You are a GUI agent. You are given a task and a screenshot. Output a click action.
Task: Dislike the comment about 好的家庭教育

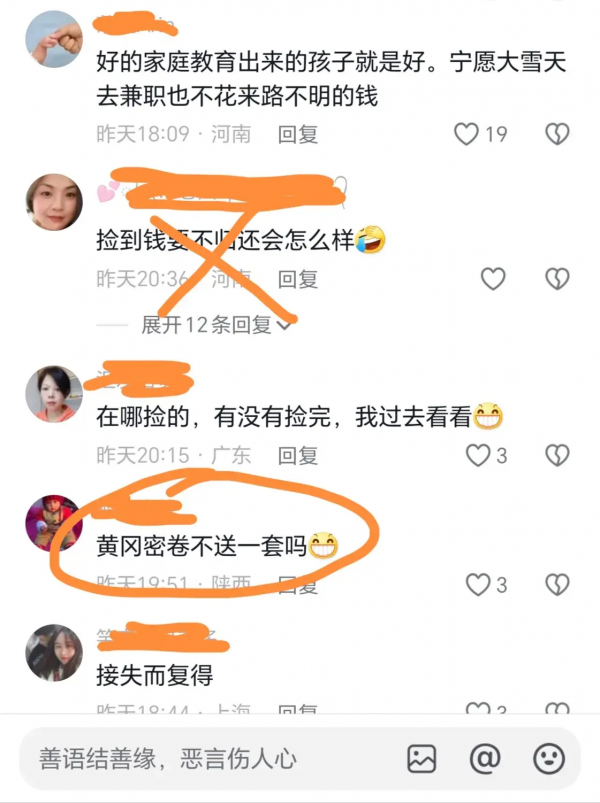click(557, 134)
